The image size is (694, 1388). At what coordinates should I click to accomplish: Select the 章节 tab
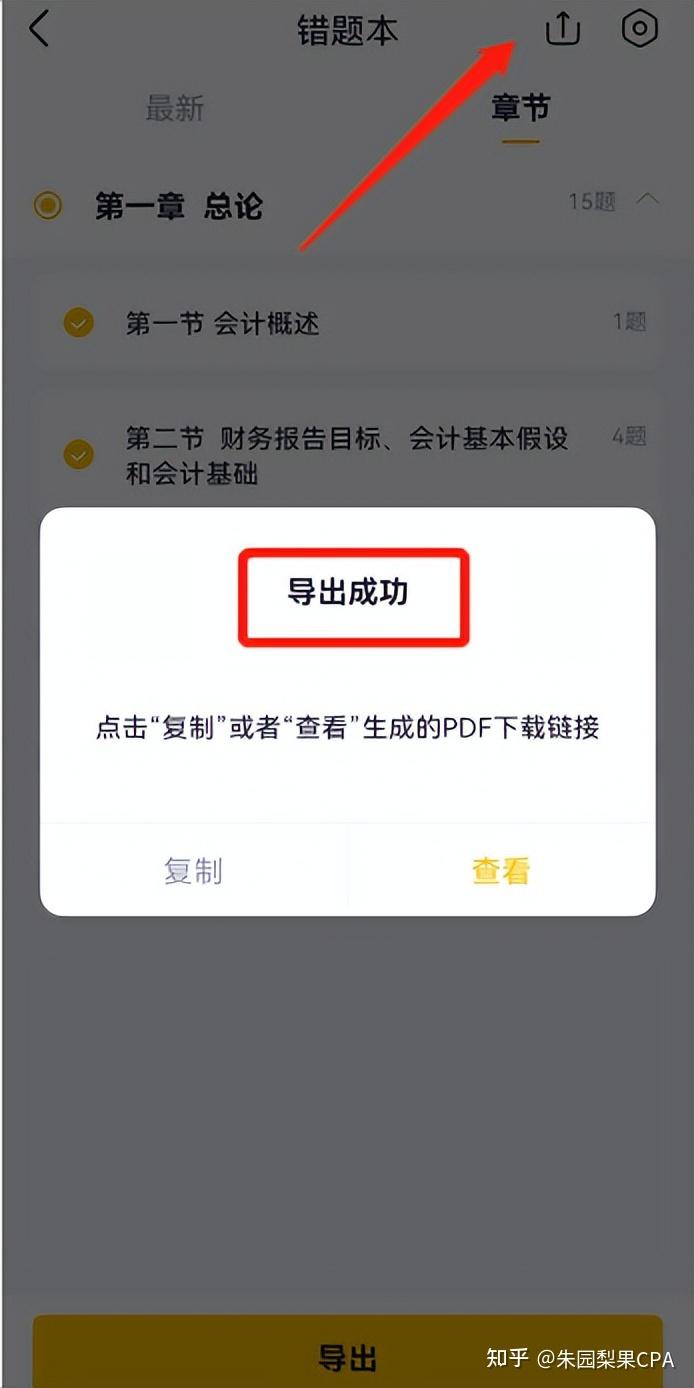[520, 108]
